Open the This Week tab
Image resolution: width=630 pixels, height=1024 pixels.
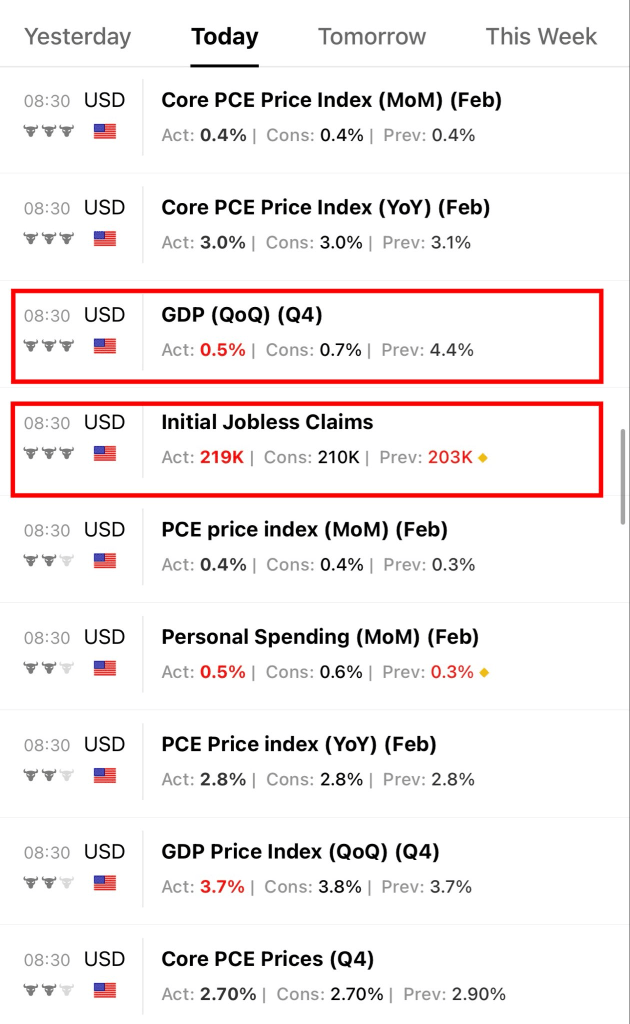(541, 37)
